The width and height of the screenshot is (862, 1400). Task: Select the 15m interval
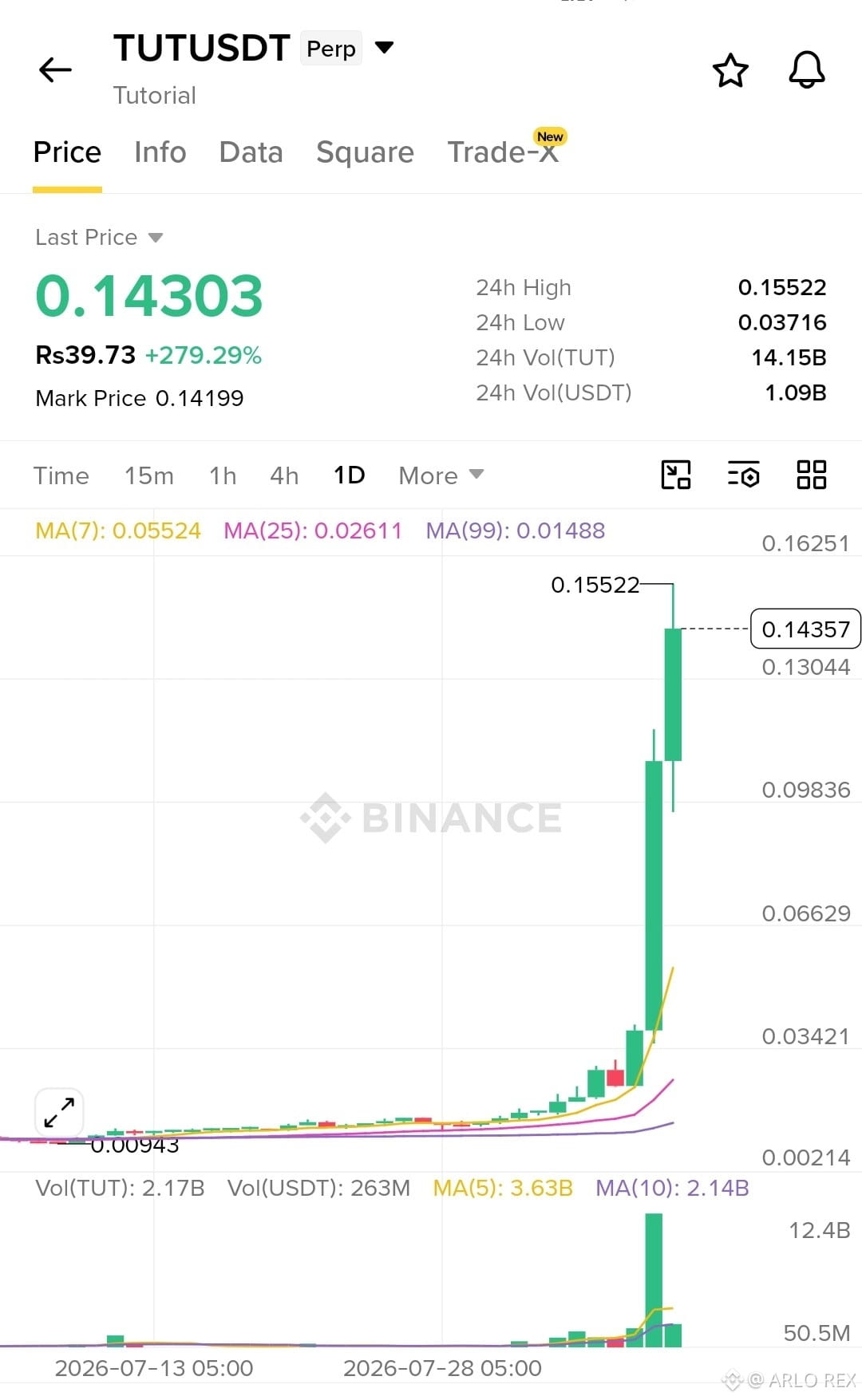click(149, 476)
